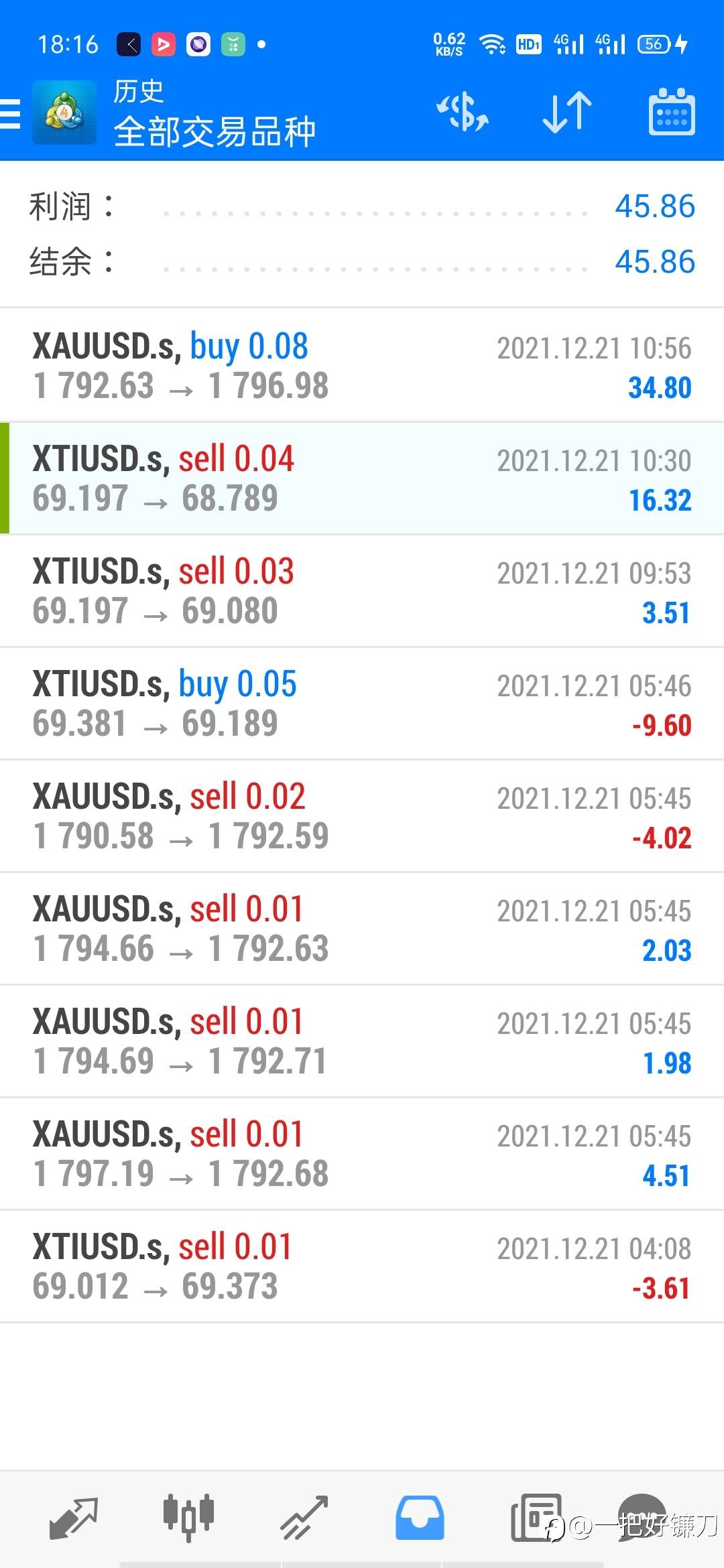
Task: Switch to the trade trend-line tab
Action: click(304, 1518)
